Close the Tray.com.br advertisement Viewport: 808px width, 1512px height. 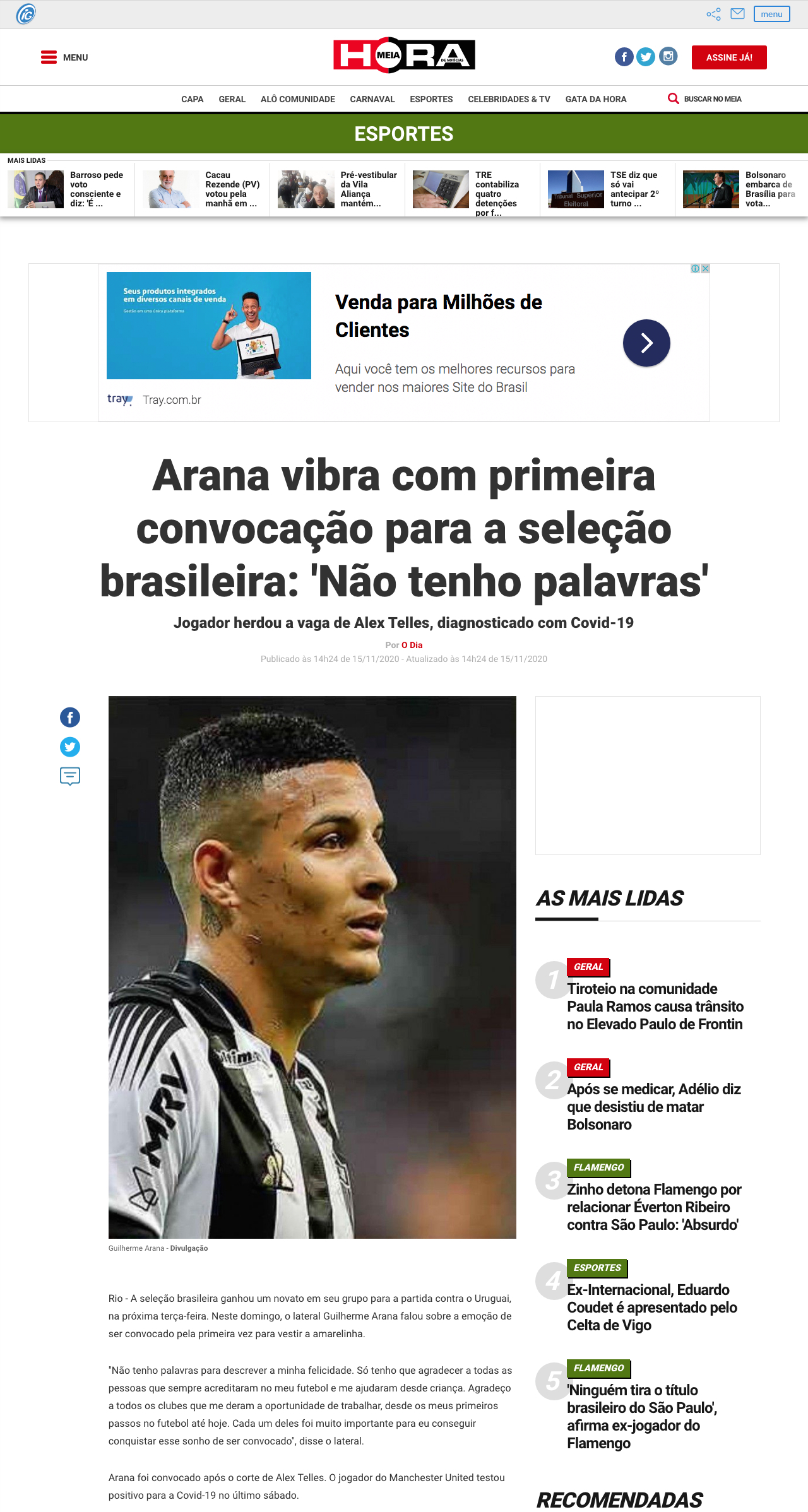pos(706,268)
